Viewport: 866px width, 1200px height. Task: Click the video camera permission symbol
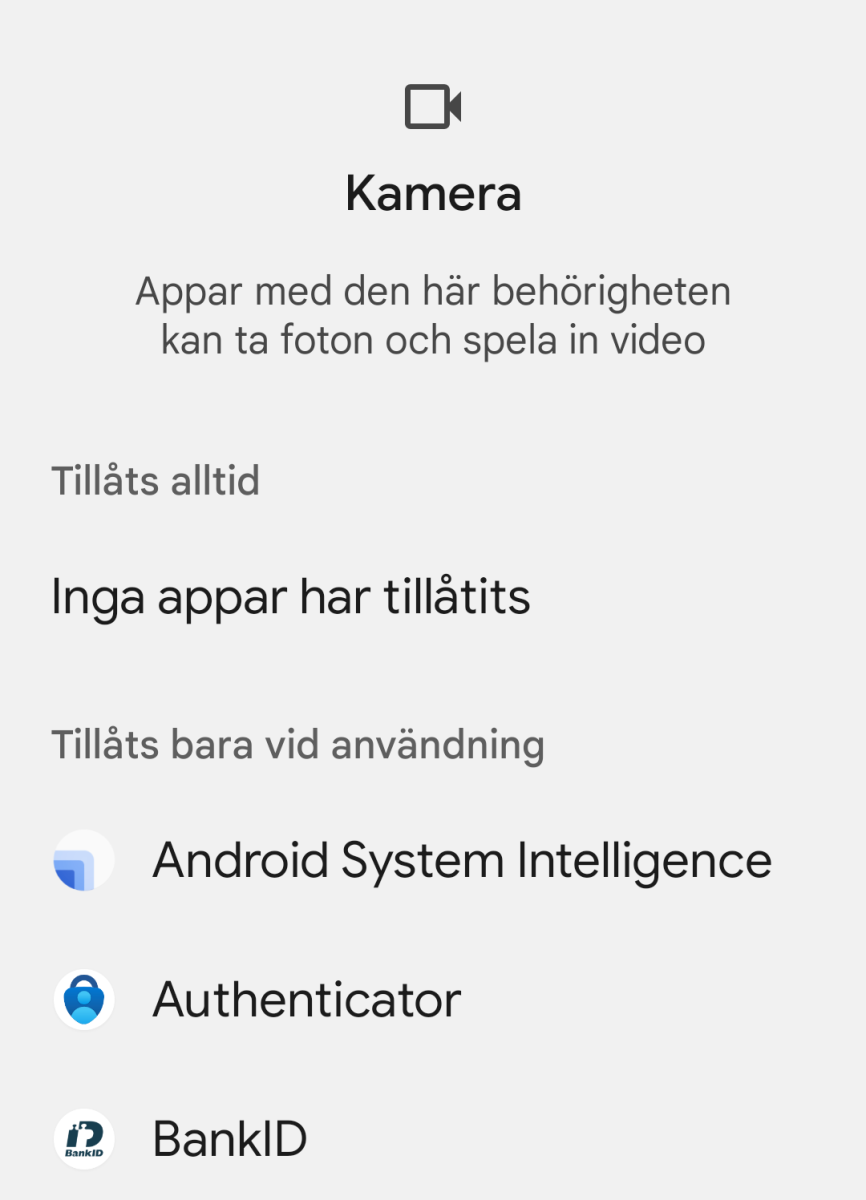click(x=433, y=105)
